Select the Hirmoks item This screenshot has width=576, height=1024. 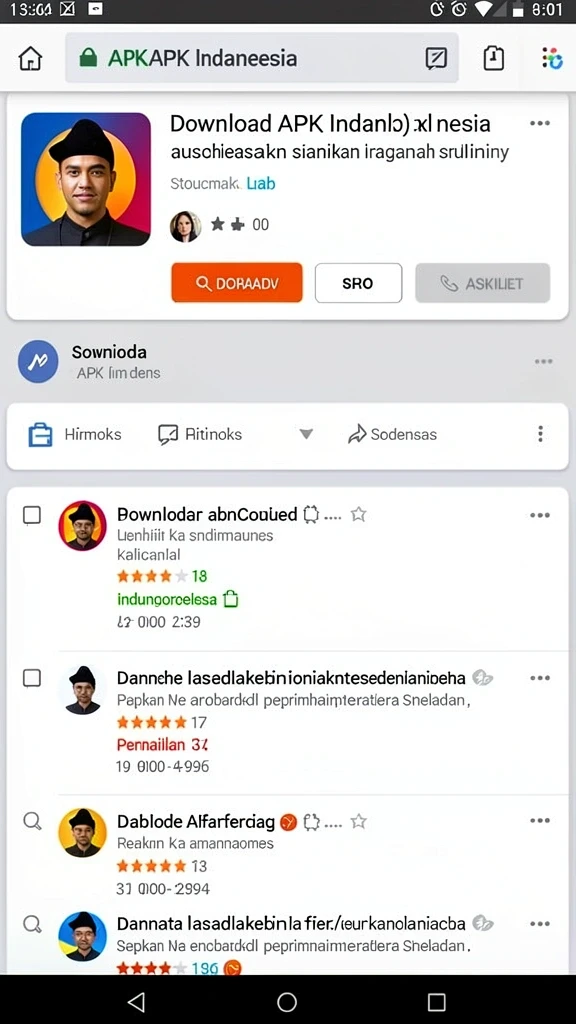[75, 434]
